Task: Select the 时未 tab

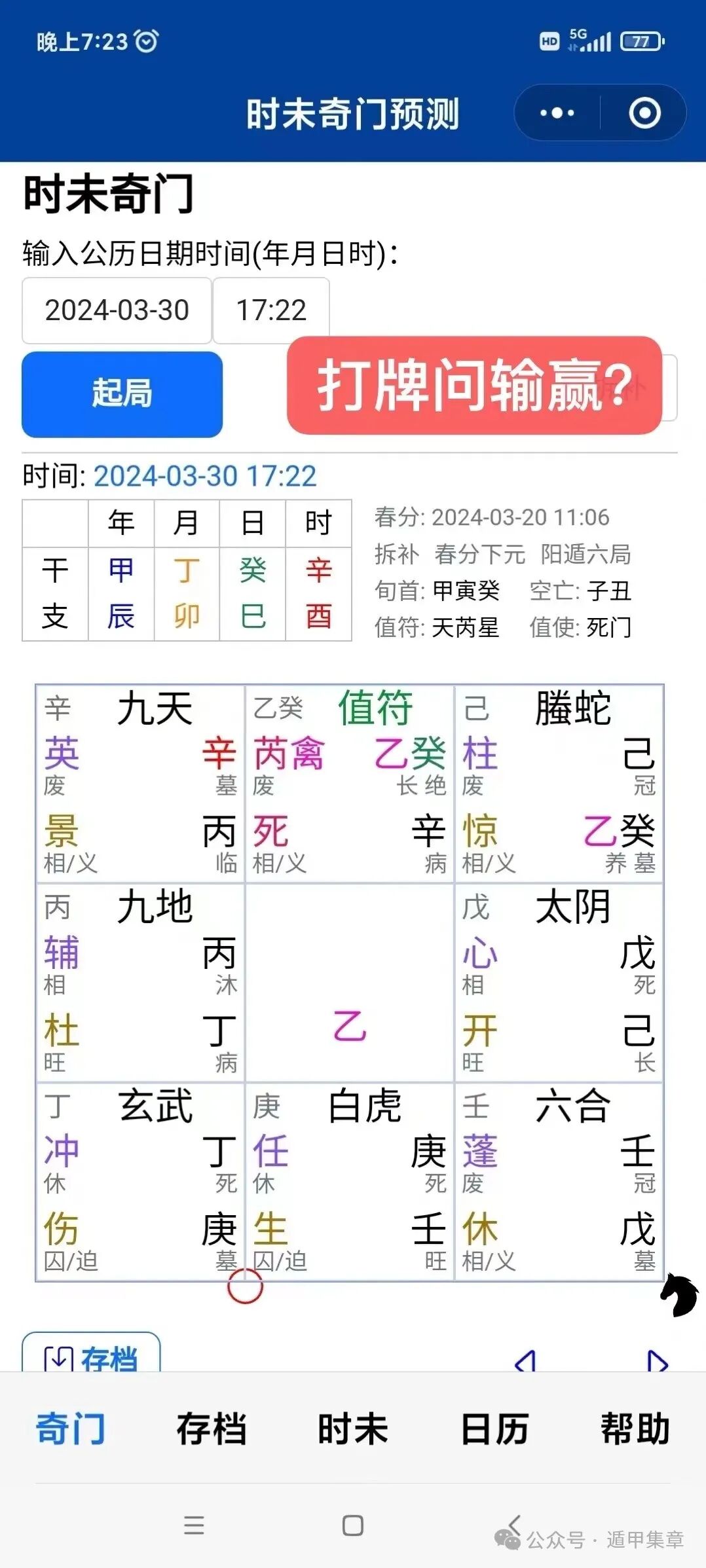Action: (x=353, y=1430)
